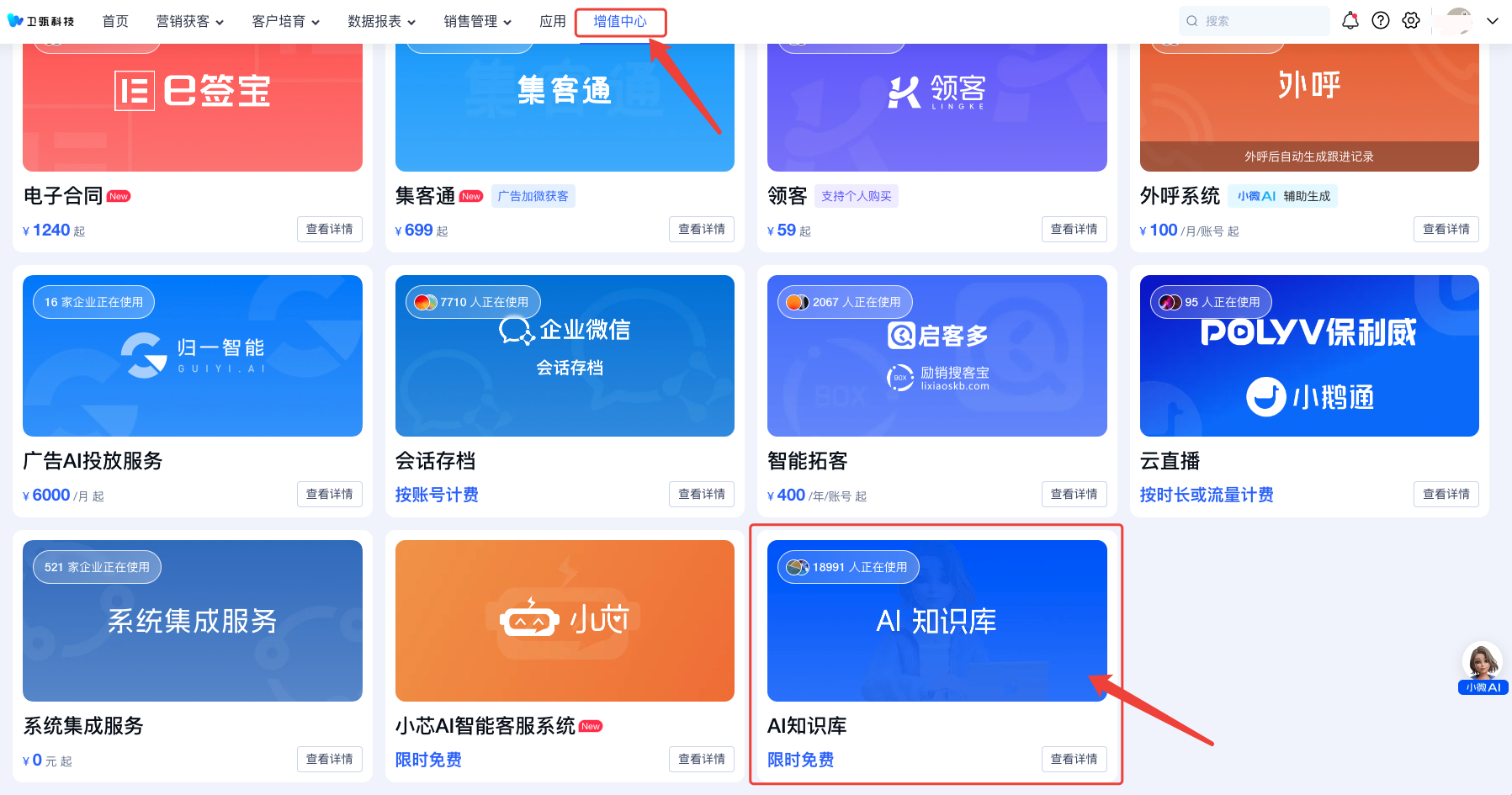The height and width of the screenshot is (795, 1512).
Task: Expand the 营销获客 menu
Action: click(x=189, y=21)
